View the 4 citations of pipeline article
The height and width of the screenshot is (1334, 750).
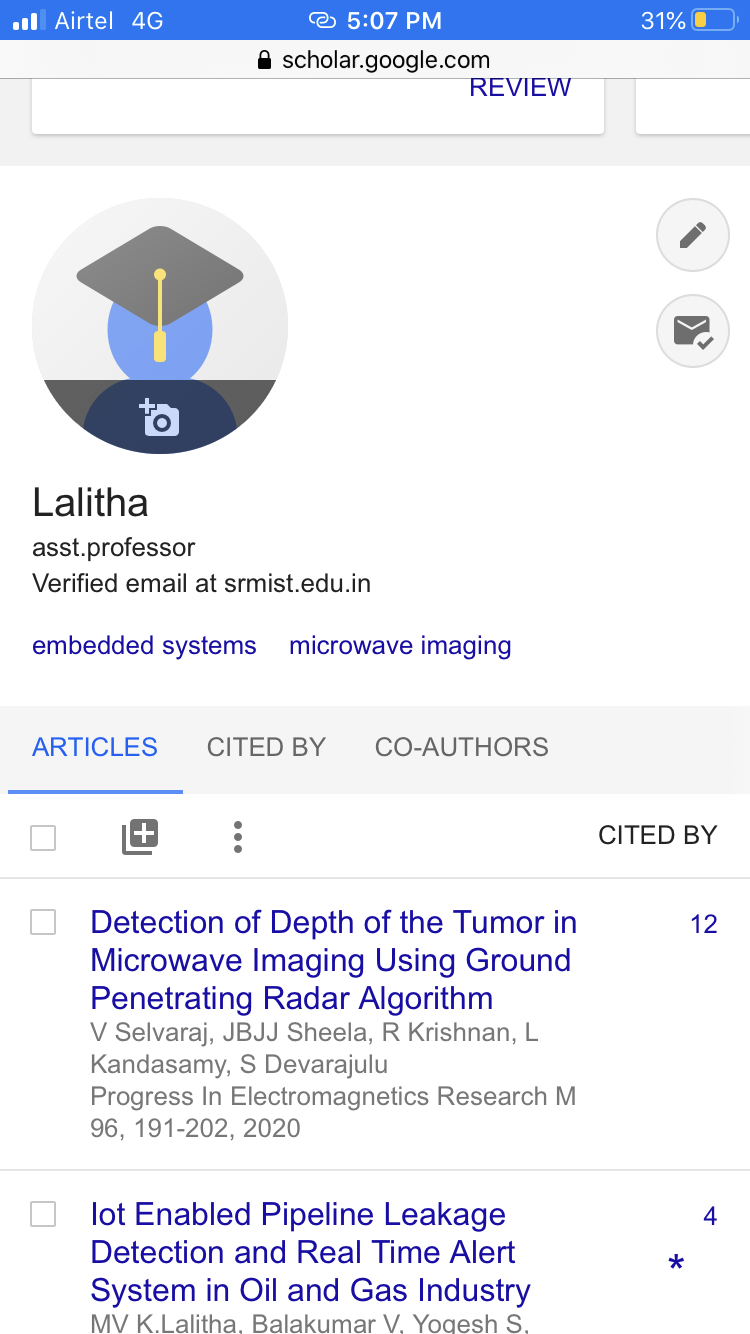point(710,1216)
